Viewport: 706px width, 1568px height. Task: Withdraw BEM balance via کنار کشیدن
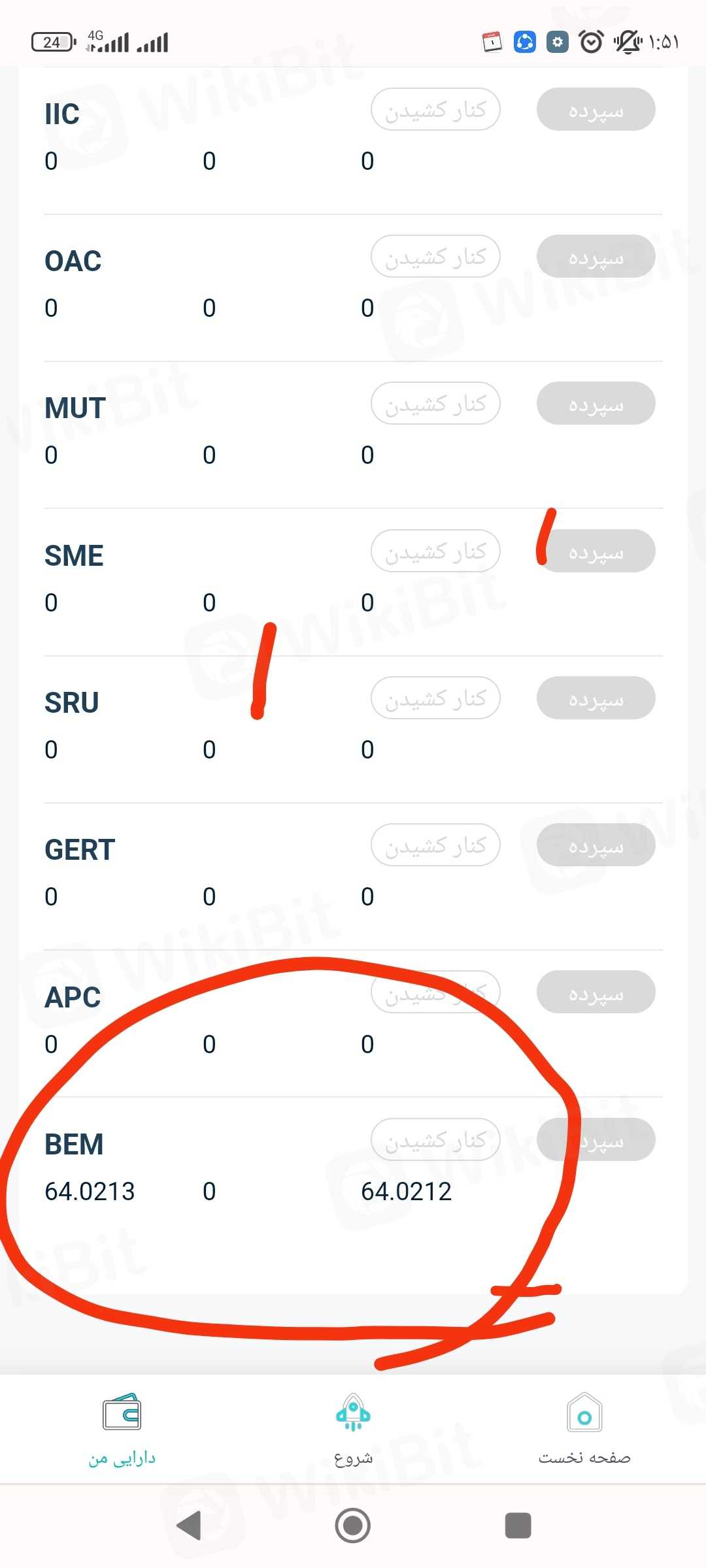tap(435, 1139)
